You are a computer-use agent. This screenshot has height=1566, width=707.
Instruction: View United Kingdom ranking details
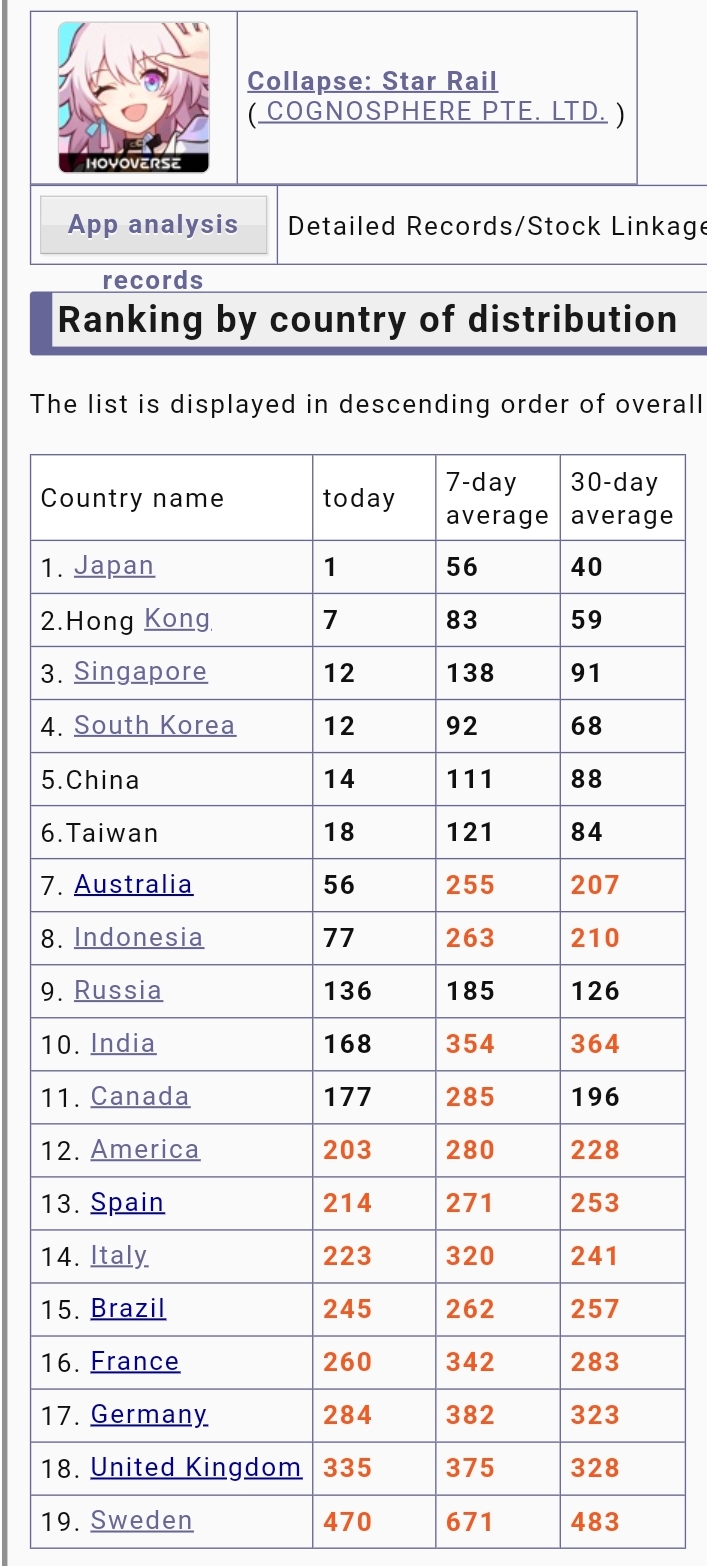[196, 1467]
